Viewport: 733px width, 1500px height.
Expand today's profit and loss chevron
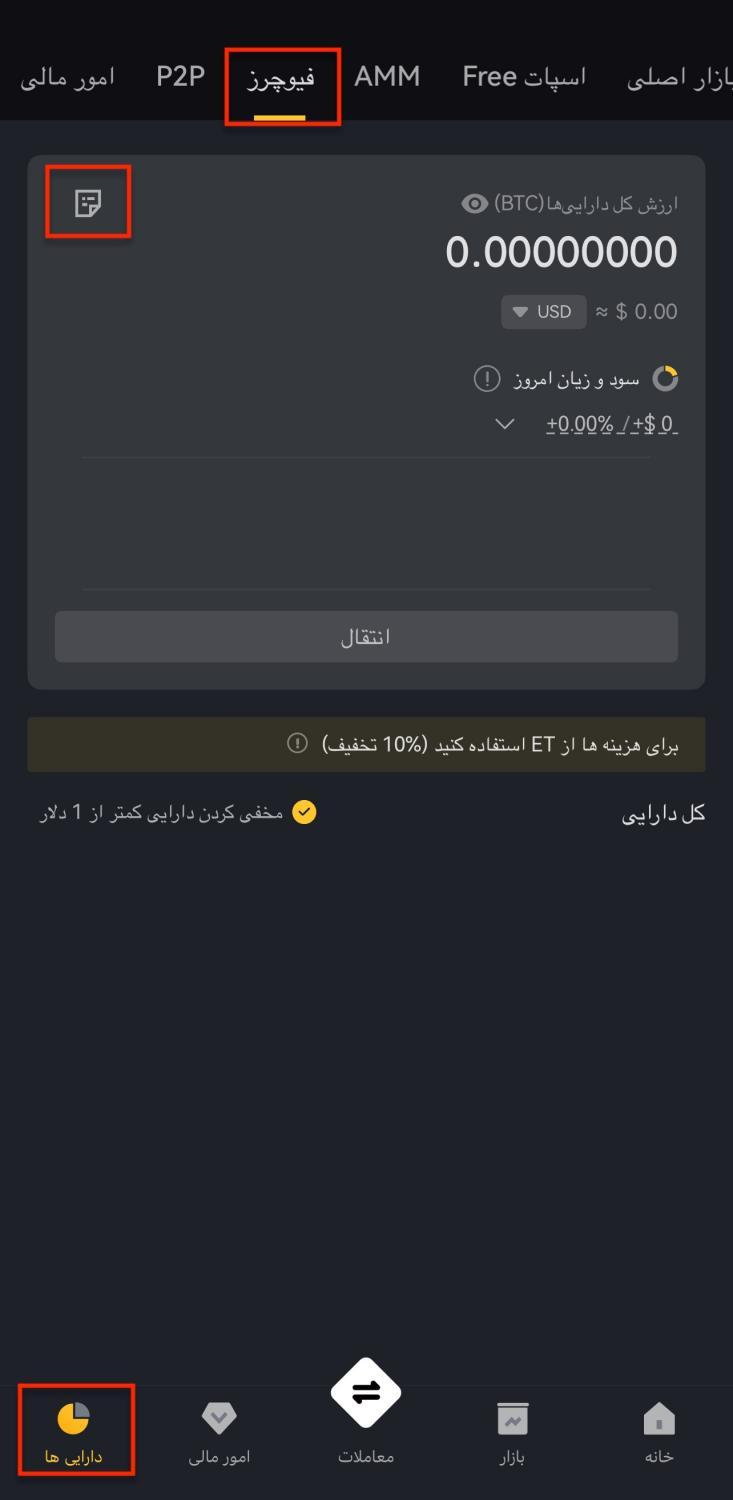tap(505, 424)
